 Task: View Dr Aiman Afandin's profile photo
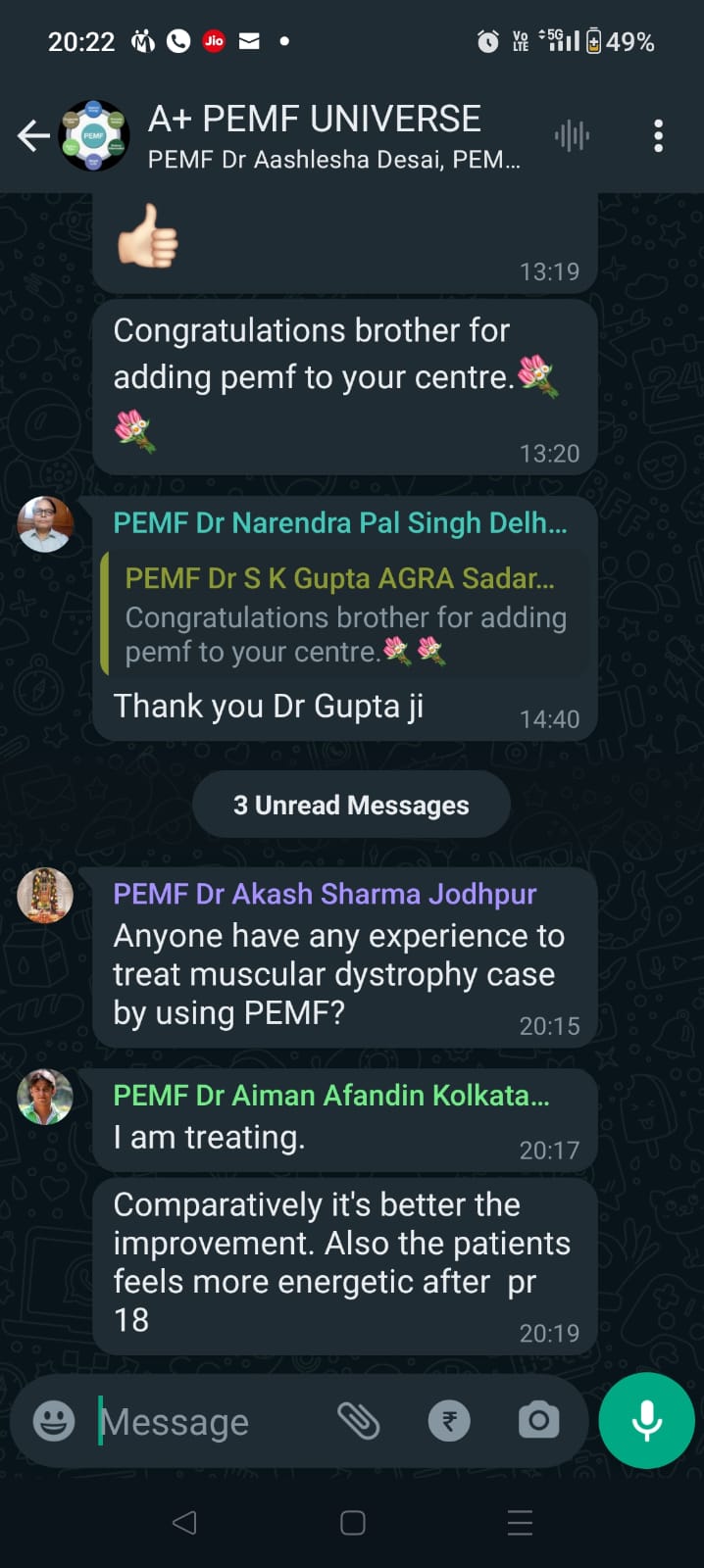(45, 1097)
